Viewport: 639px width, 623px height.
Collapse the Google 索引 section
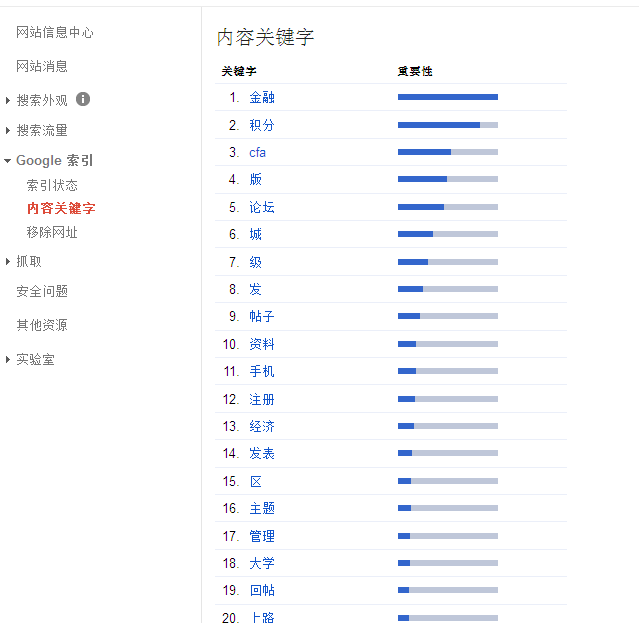[54, 160]
